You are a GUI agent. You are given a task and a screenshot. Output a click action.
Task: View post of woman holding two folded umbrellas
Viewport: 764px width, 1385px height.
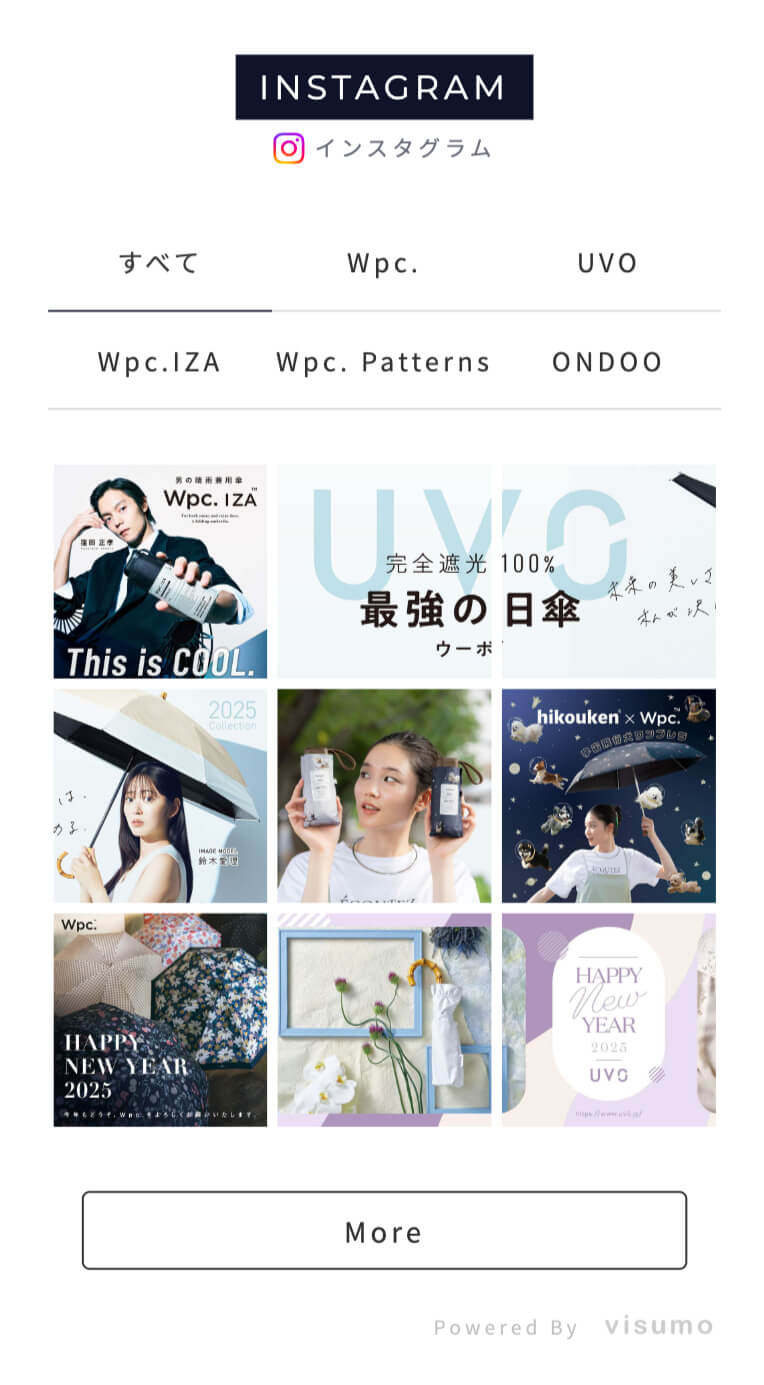[x=384, y=795]
